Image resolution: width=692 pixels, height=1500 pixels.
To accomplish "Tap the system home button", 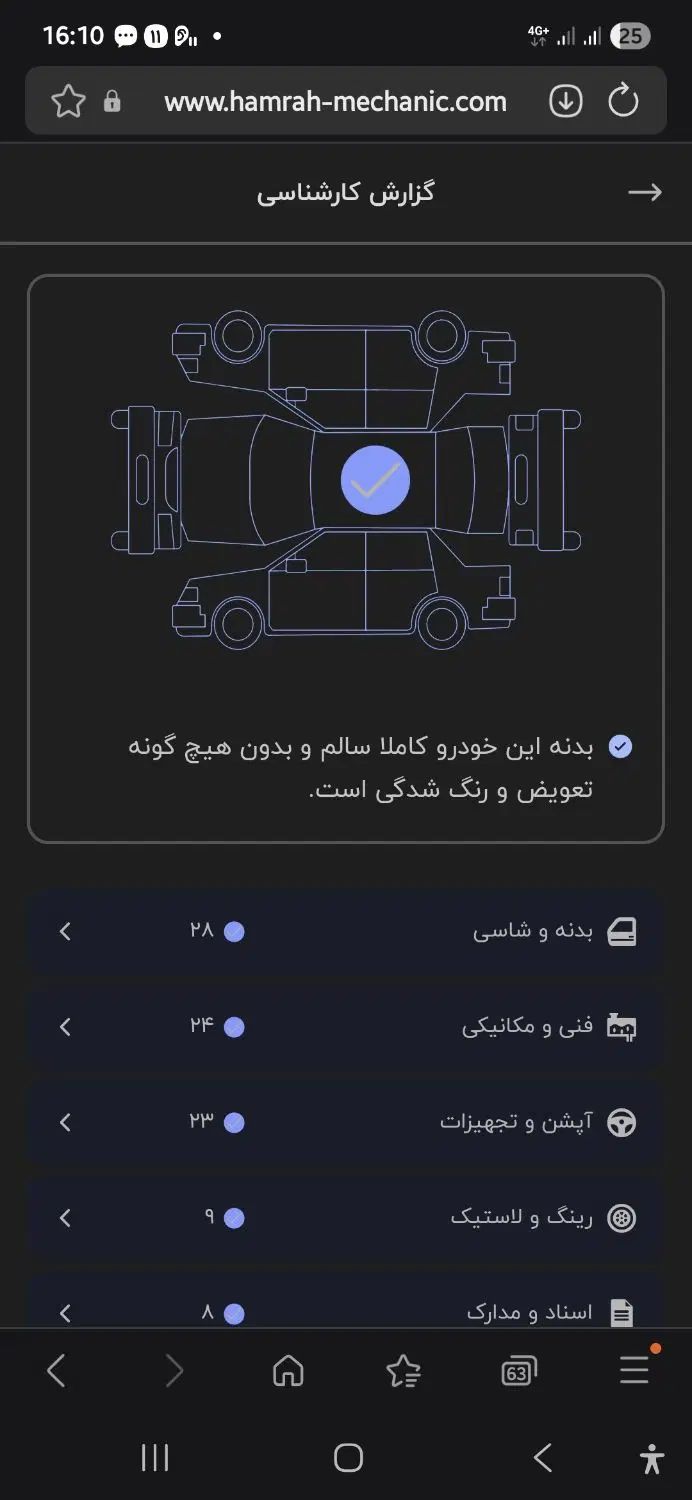I will click(x=348, y=1458).
